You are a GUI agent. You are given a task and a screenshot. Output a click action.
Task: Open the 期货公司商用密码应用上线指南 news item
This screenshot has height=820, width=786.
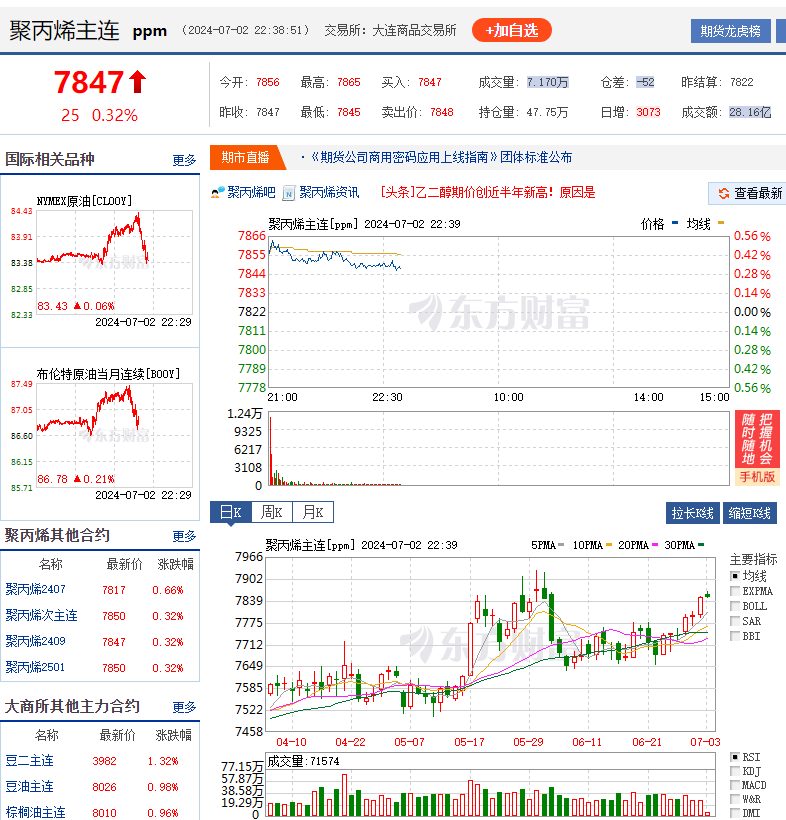tap(441, 157)
